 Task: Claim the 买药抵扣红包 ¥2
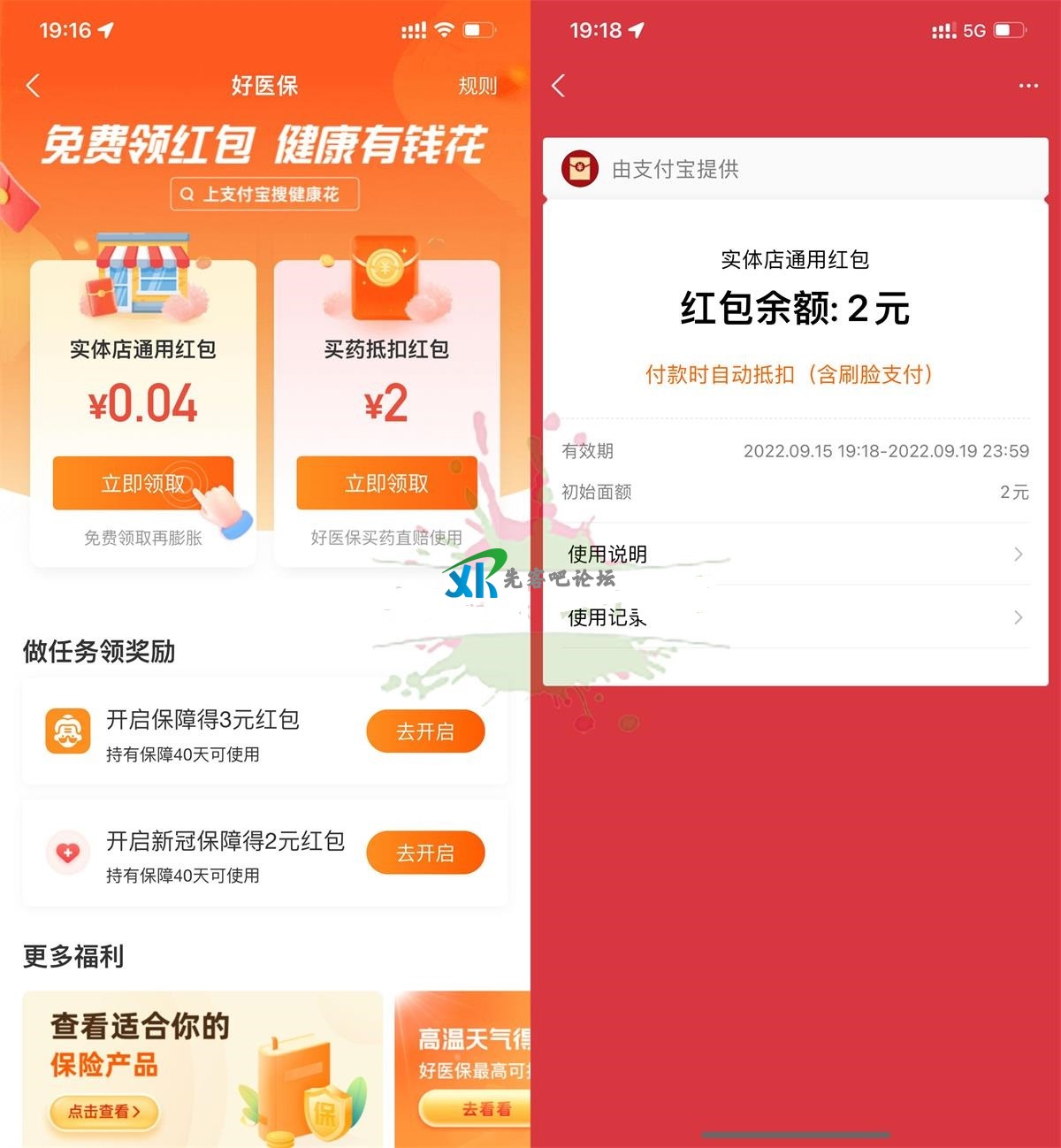pos(386,484)
